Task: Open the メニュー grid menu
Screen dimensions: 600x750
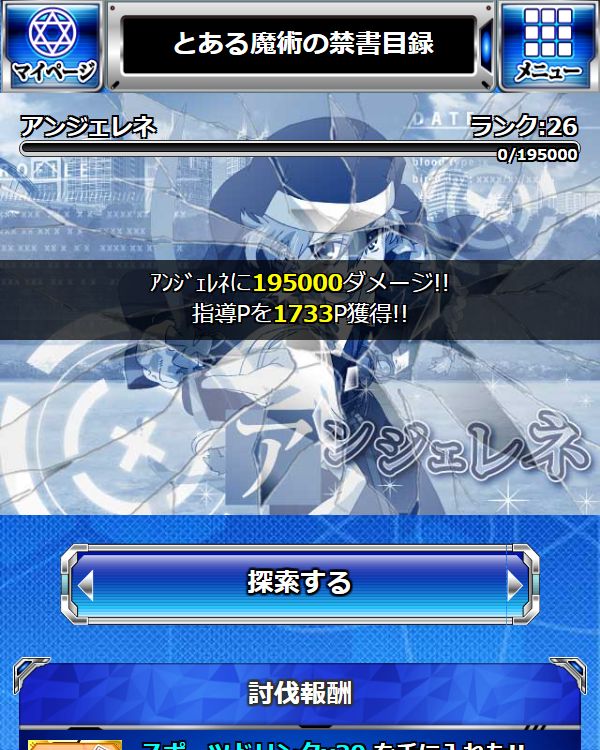Action: [x=549, y=46]
